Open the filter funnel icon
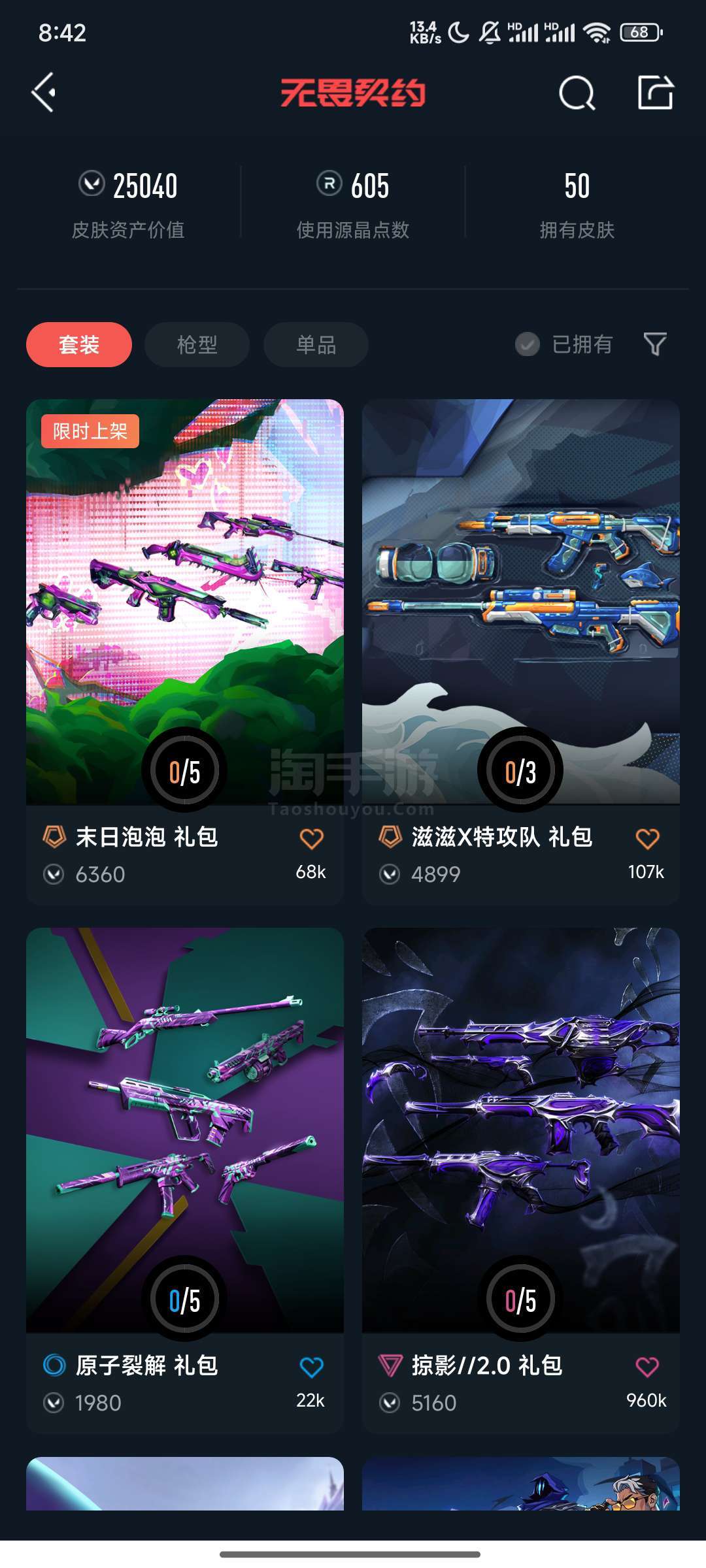The image size is (706, 1568). pyautogui.click(x=655, y=344)
